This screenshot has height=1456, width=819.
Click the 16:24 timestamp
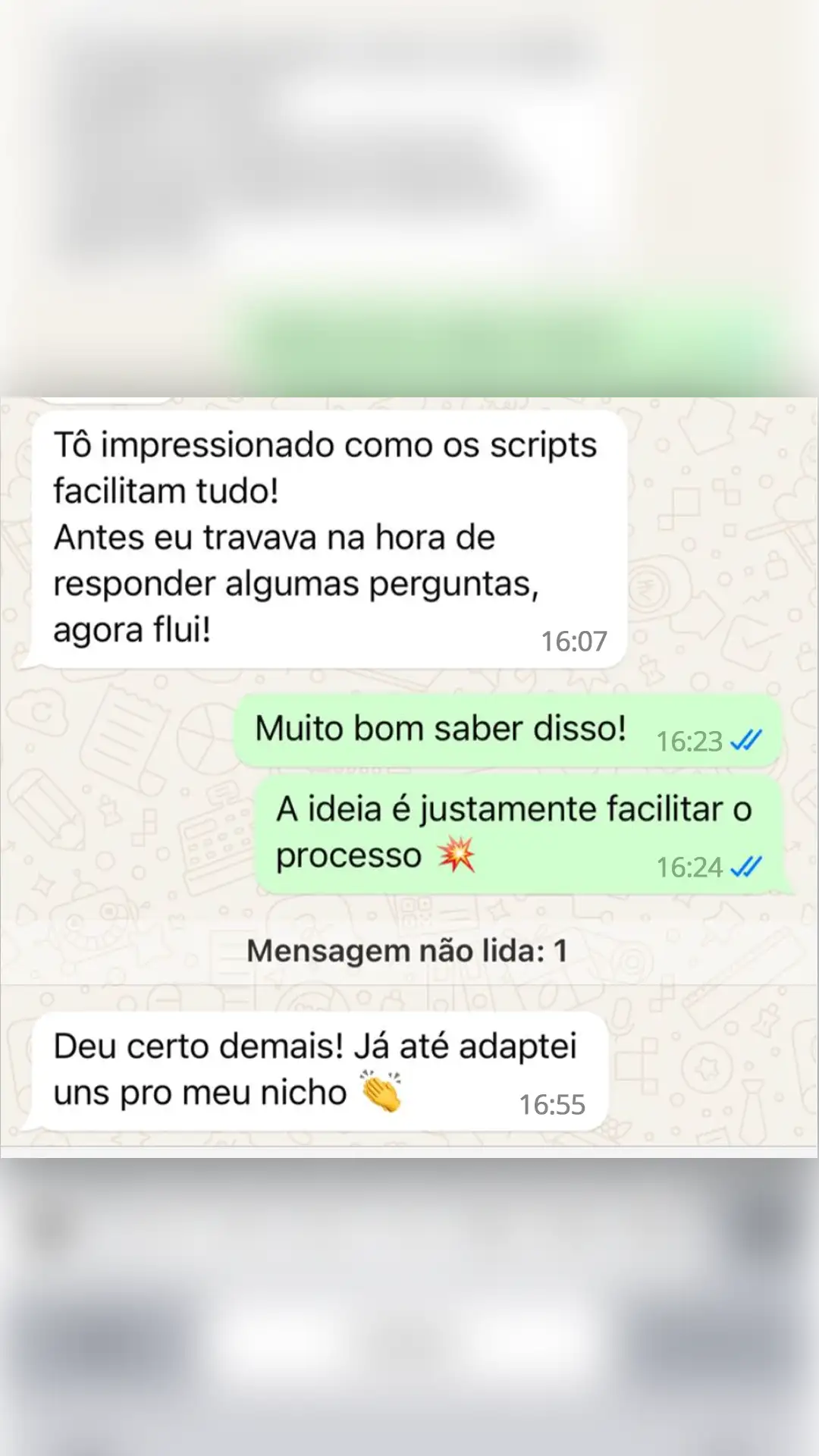[689, 868]
